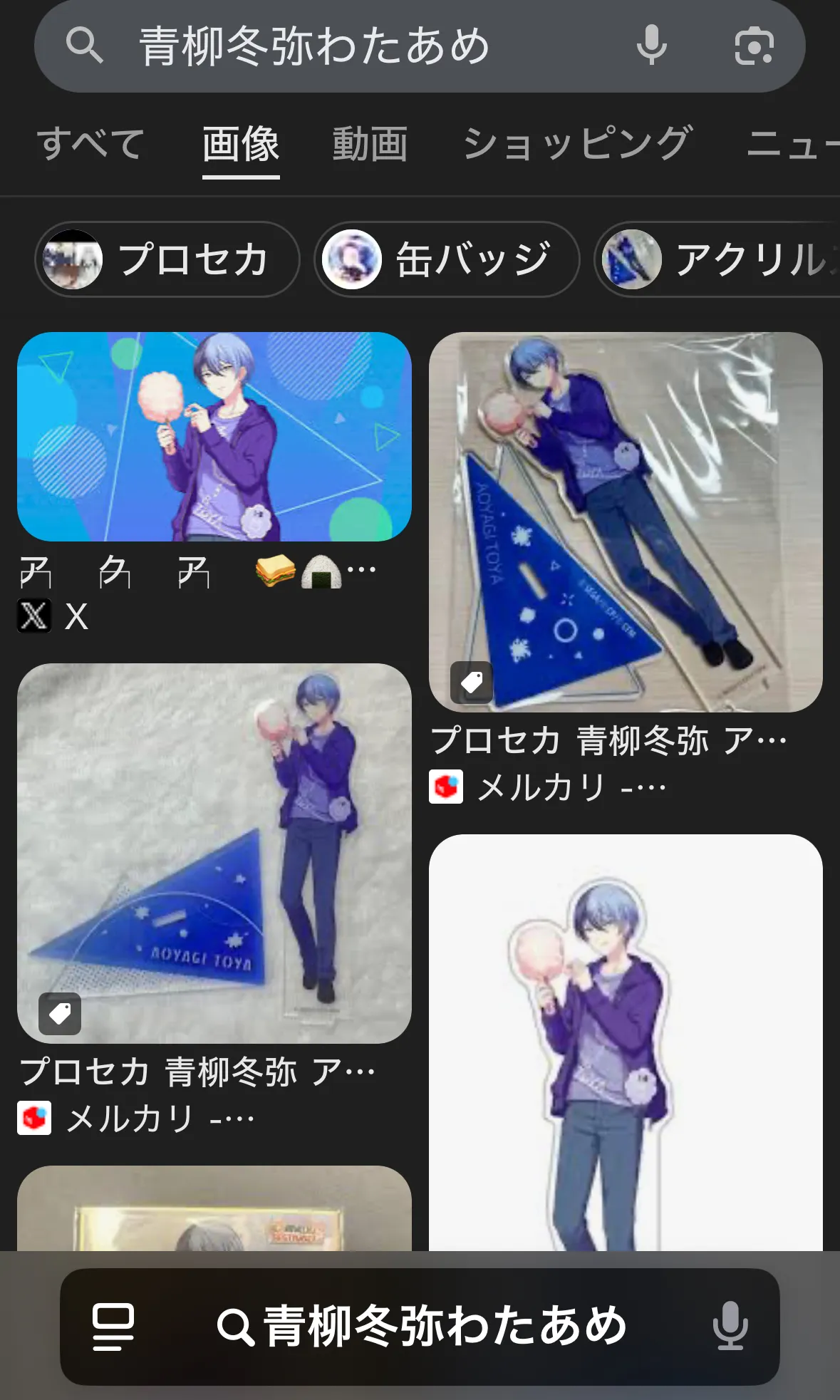
Task: Apply the アクリル filter chip
Action: [717, 259]
